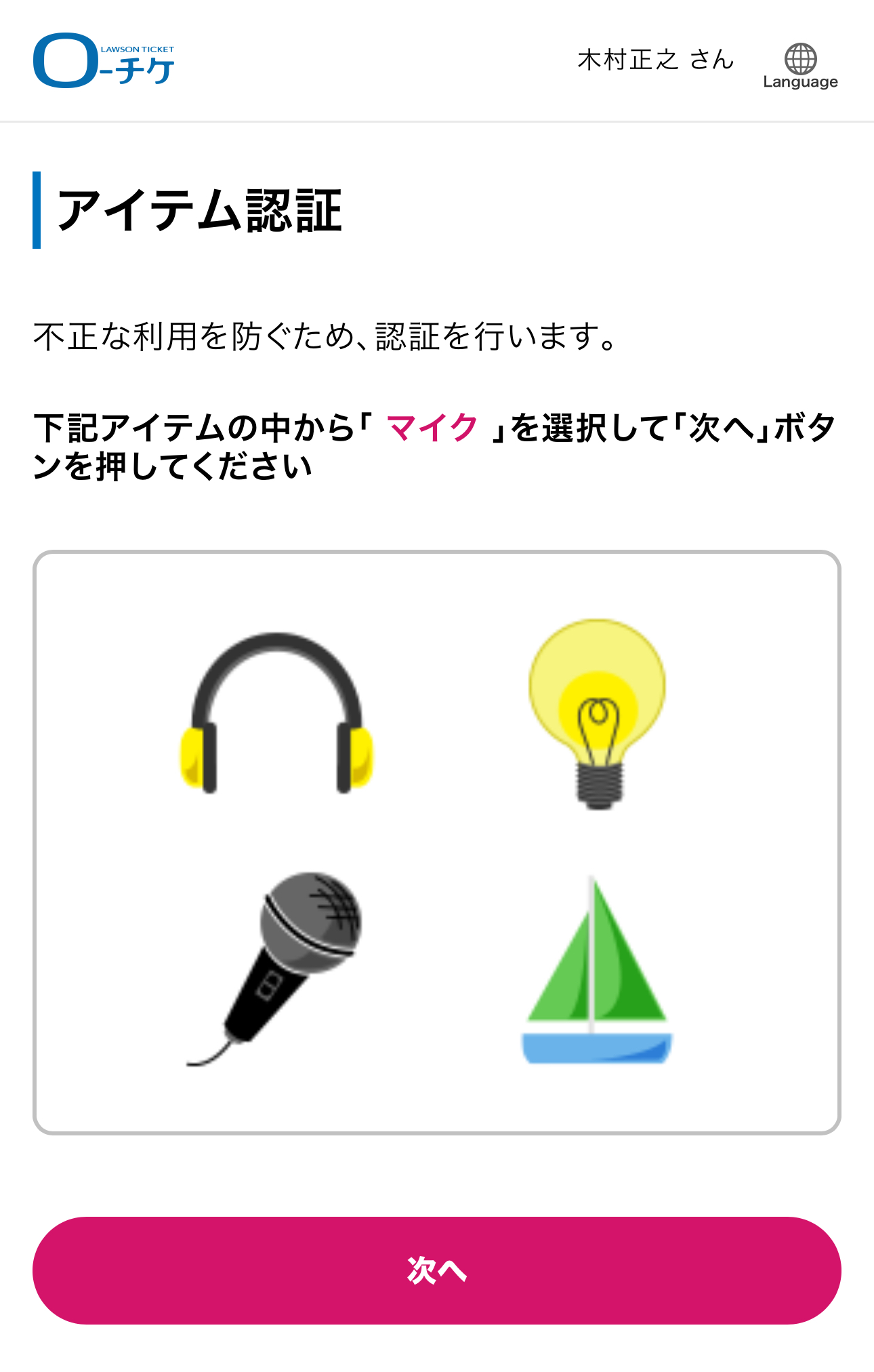The image size is (874, 1372).
Task: Tap the 次へ button
Action: 437,1270
